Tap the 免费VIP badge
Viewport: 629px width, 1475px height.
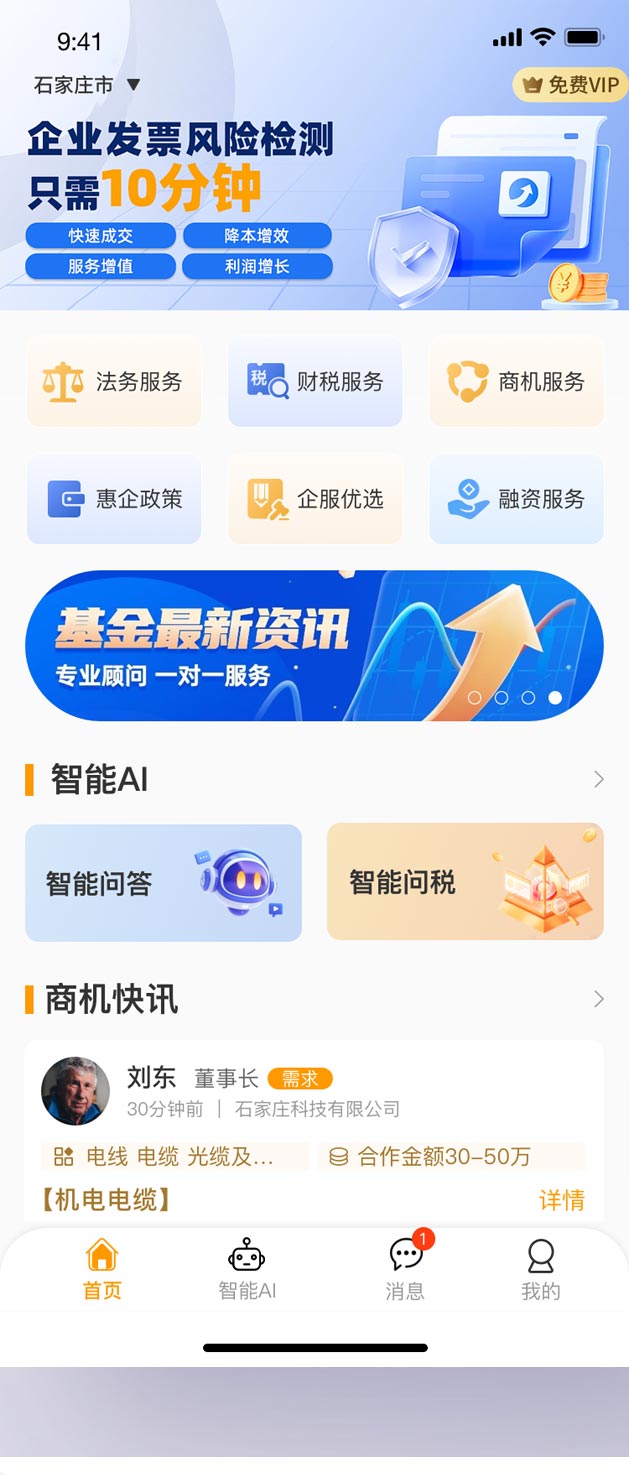click(x=570, y=85)
